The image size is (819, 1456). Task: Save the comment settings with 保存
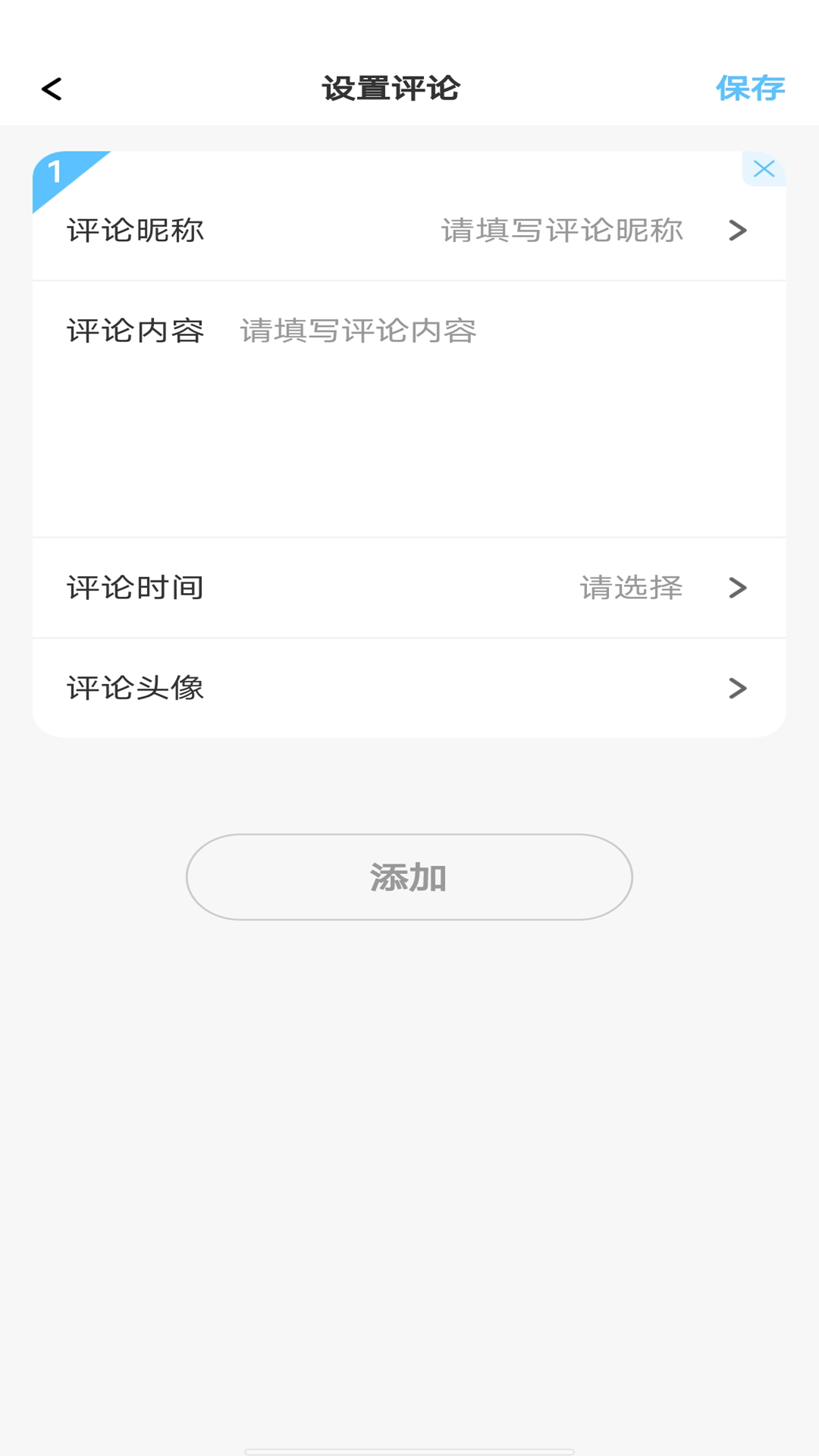[x=750, y=89]
